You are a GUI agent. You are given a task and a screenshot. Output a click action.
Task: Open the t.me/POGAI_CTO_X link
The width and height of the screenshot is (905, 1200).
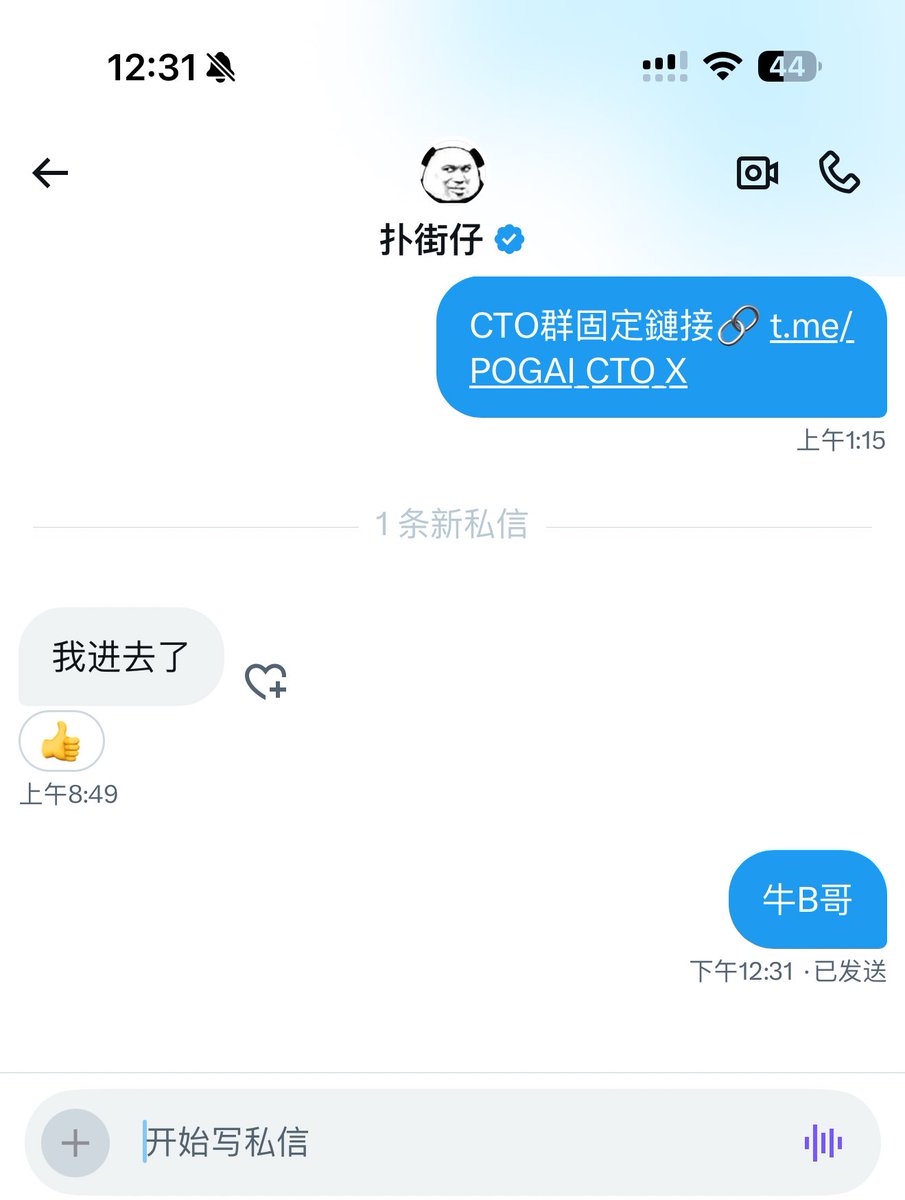click(578, 371)
